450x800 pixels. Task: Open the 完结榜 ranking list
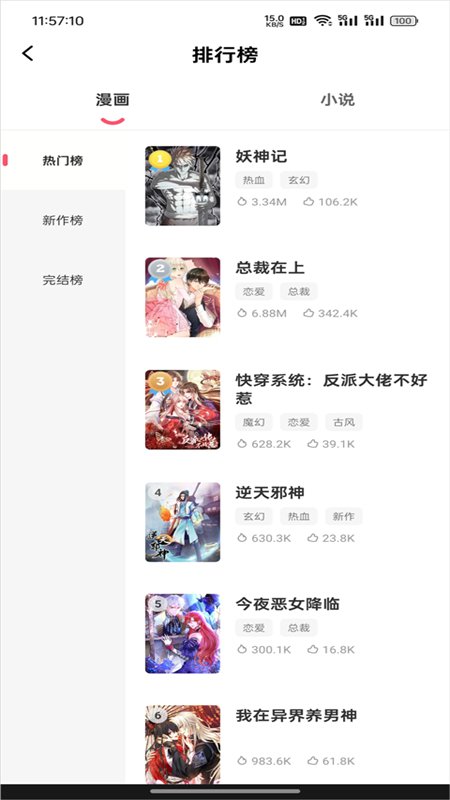click(62, 280)
